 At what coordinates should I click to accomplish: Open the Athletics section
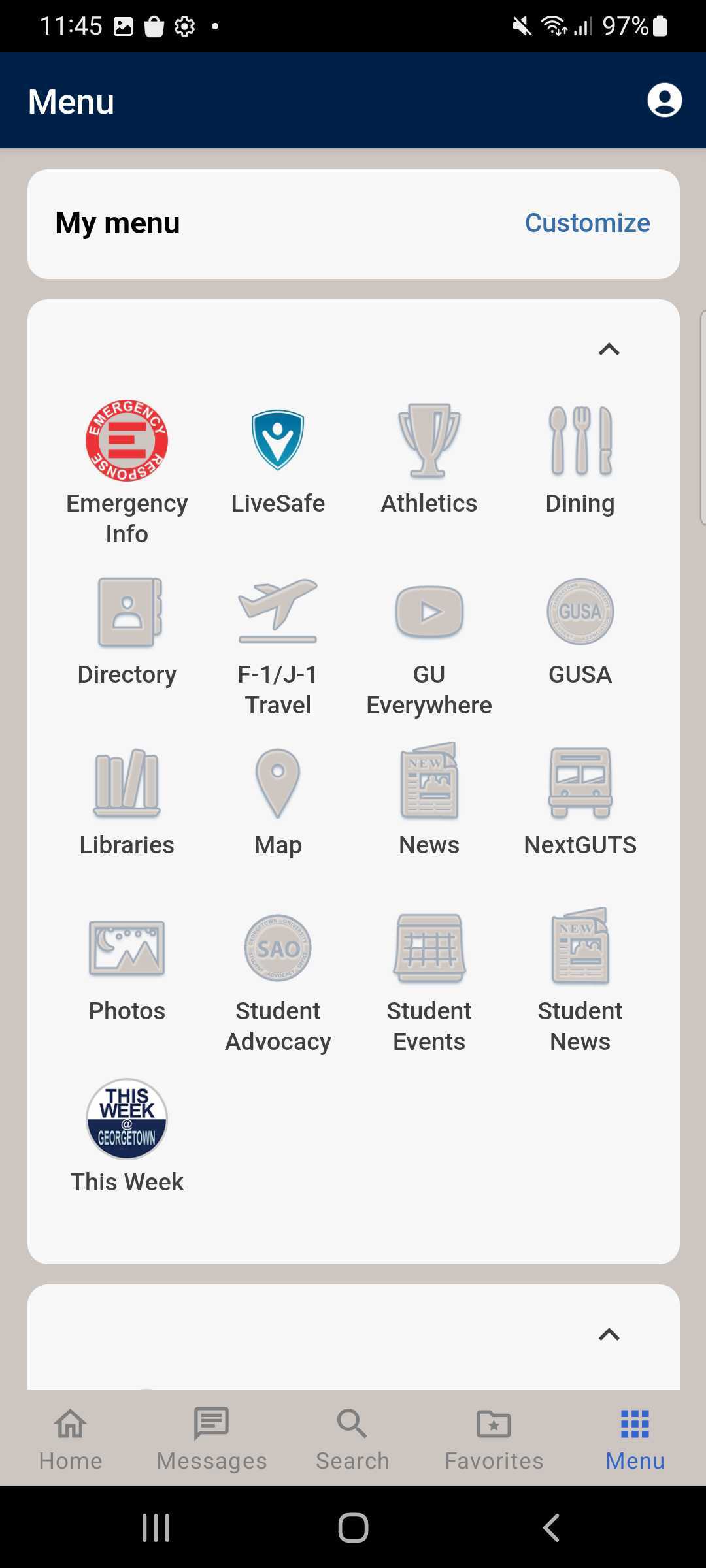(x=429, y=460)
